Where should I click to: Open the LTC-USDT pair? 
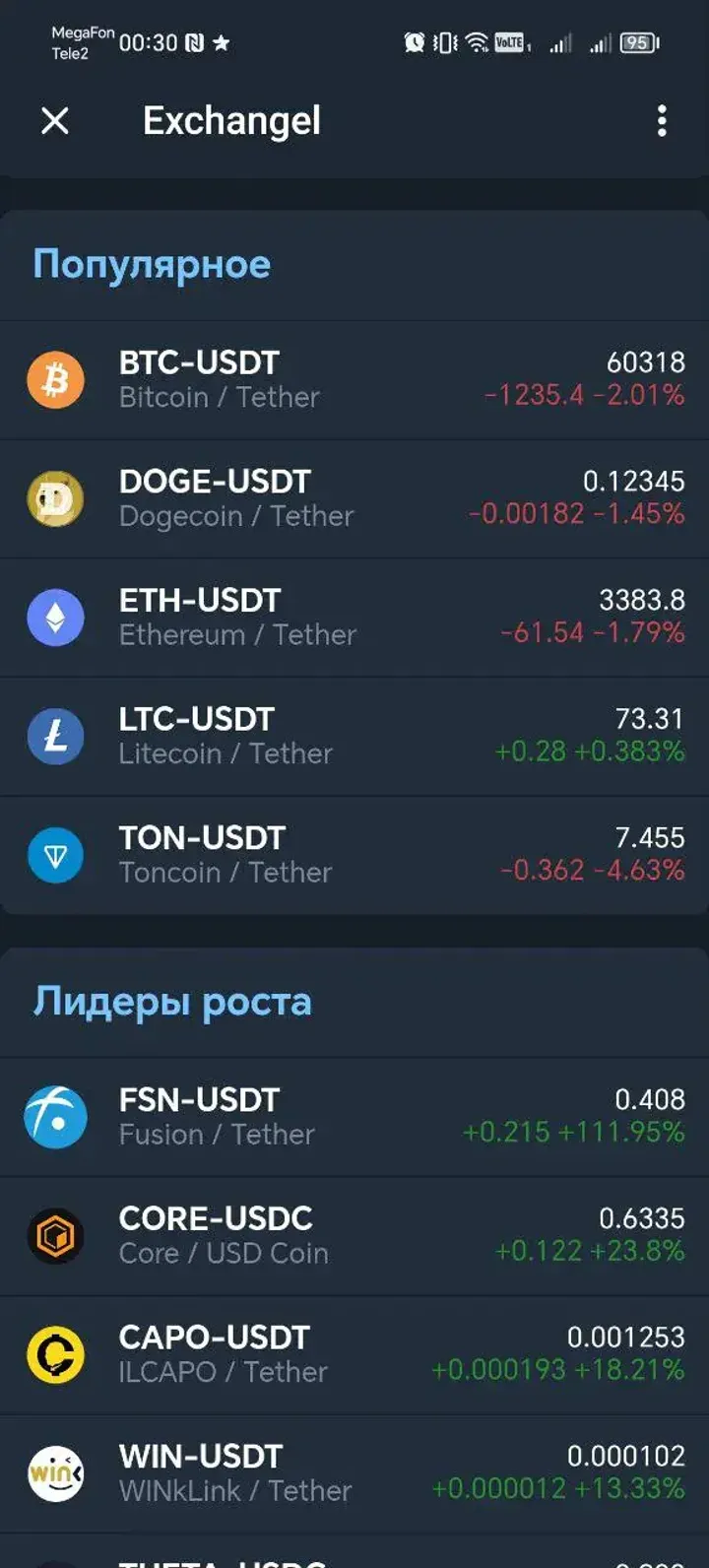tap(354, 736)
